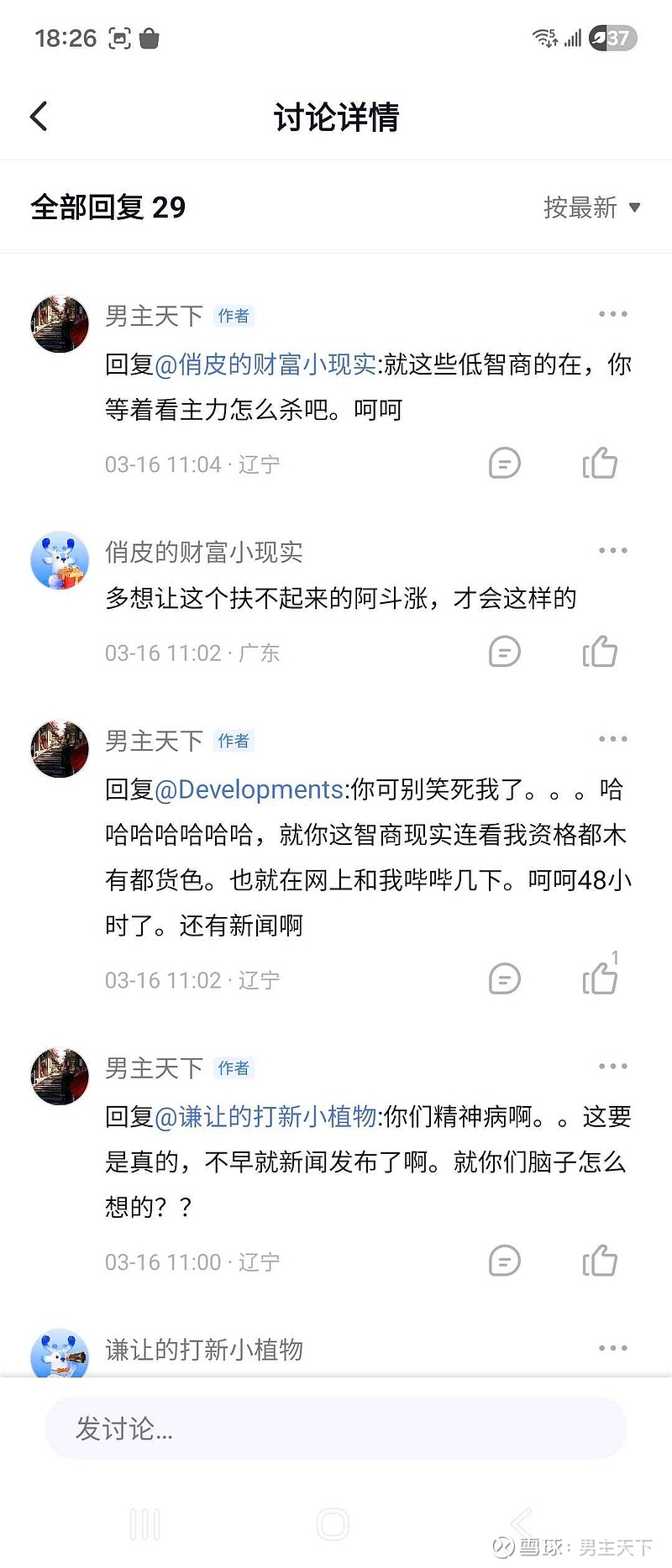Tap the 发讨论 input field to write a reply
Image resolution: width=672 pixels, height=1568 pixels.
pyautogui.click(x=336, y=1429)
